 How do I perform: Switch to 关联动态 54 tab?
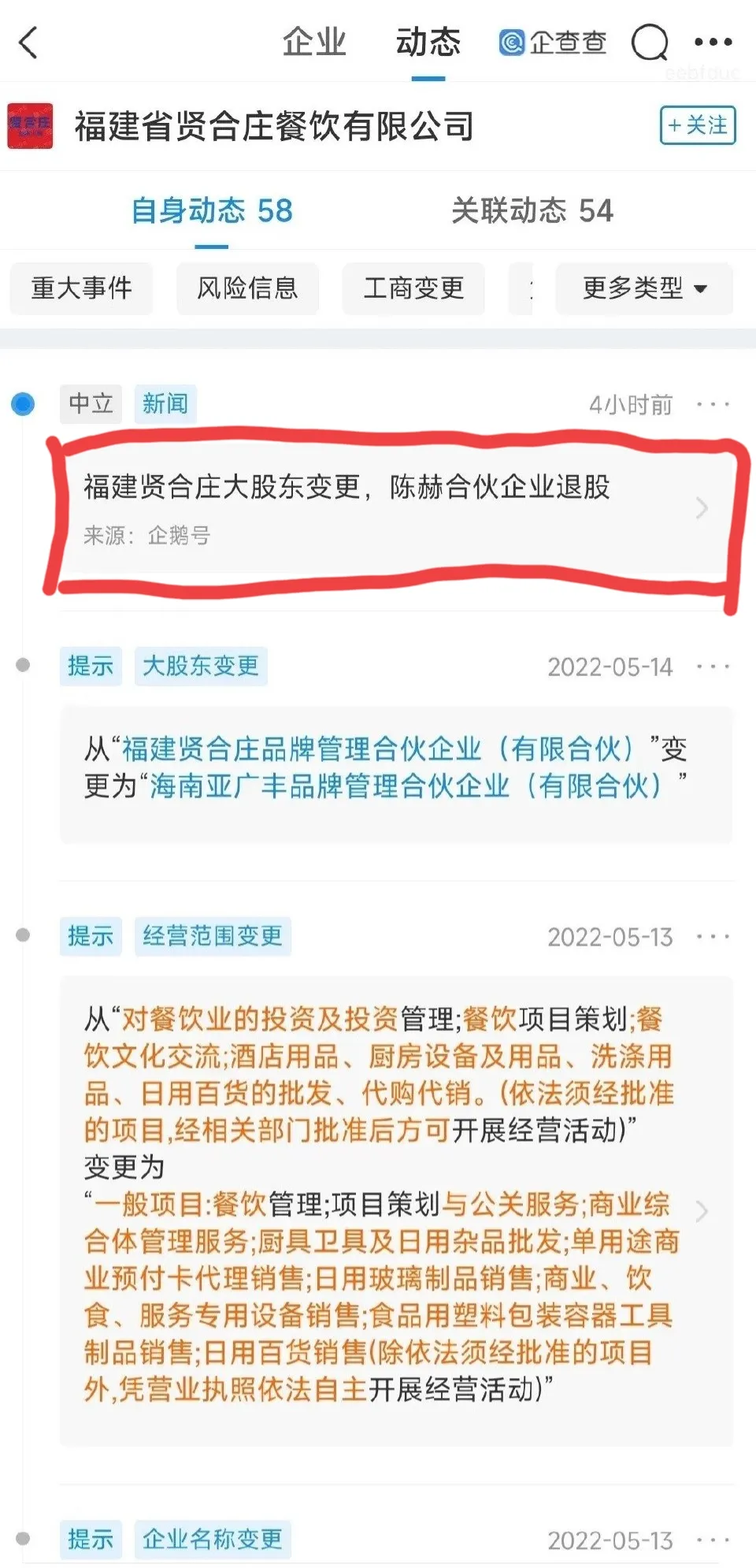coord(532,210)
